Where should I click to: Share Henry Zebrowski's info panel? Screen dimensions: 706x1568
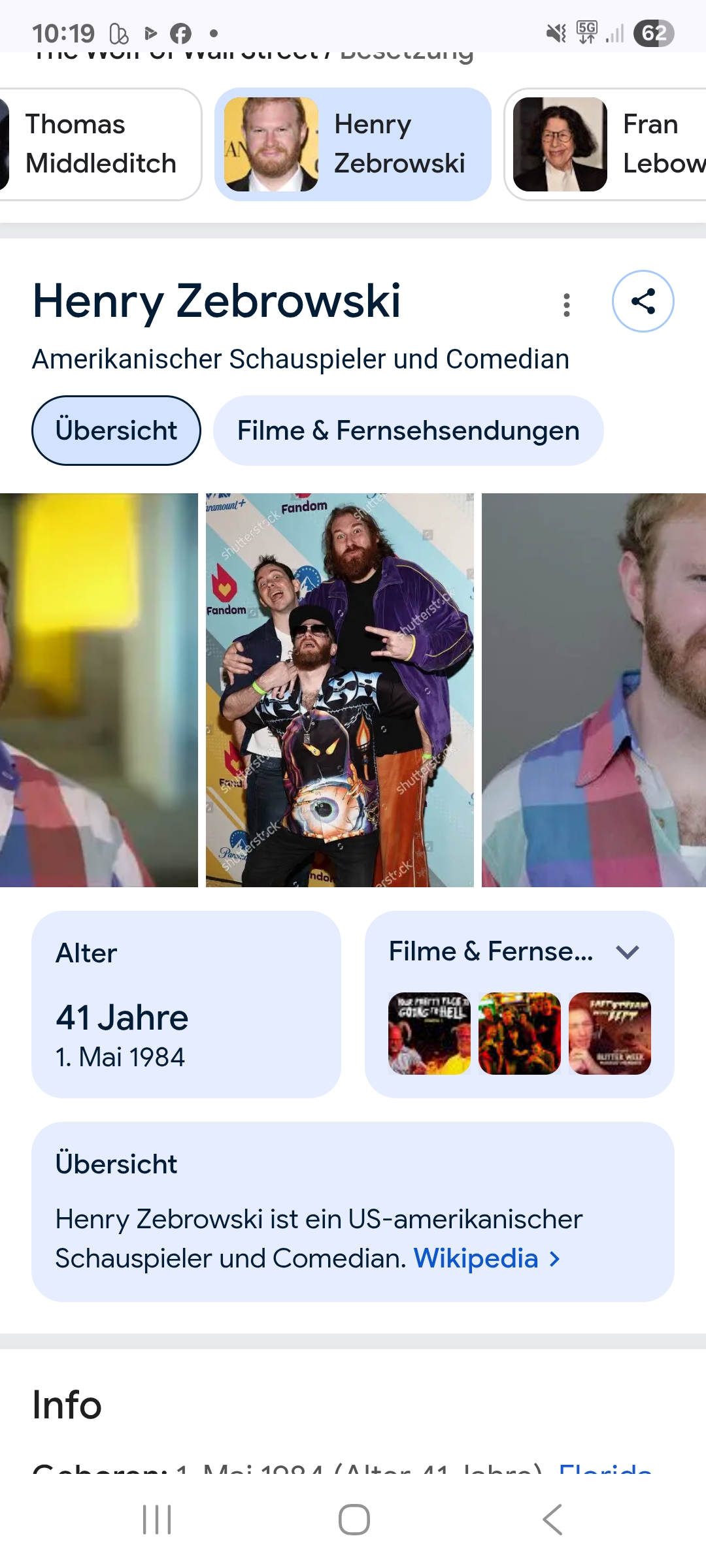pyautogui.click(x=643, y=301)
